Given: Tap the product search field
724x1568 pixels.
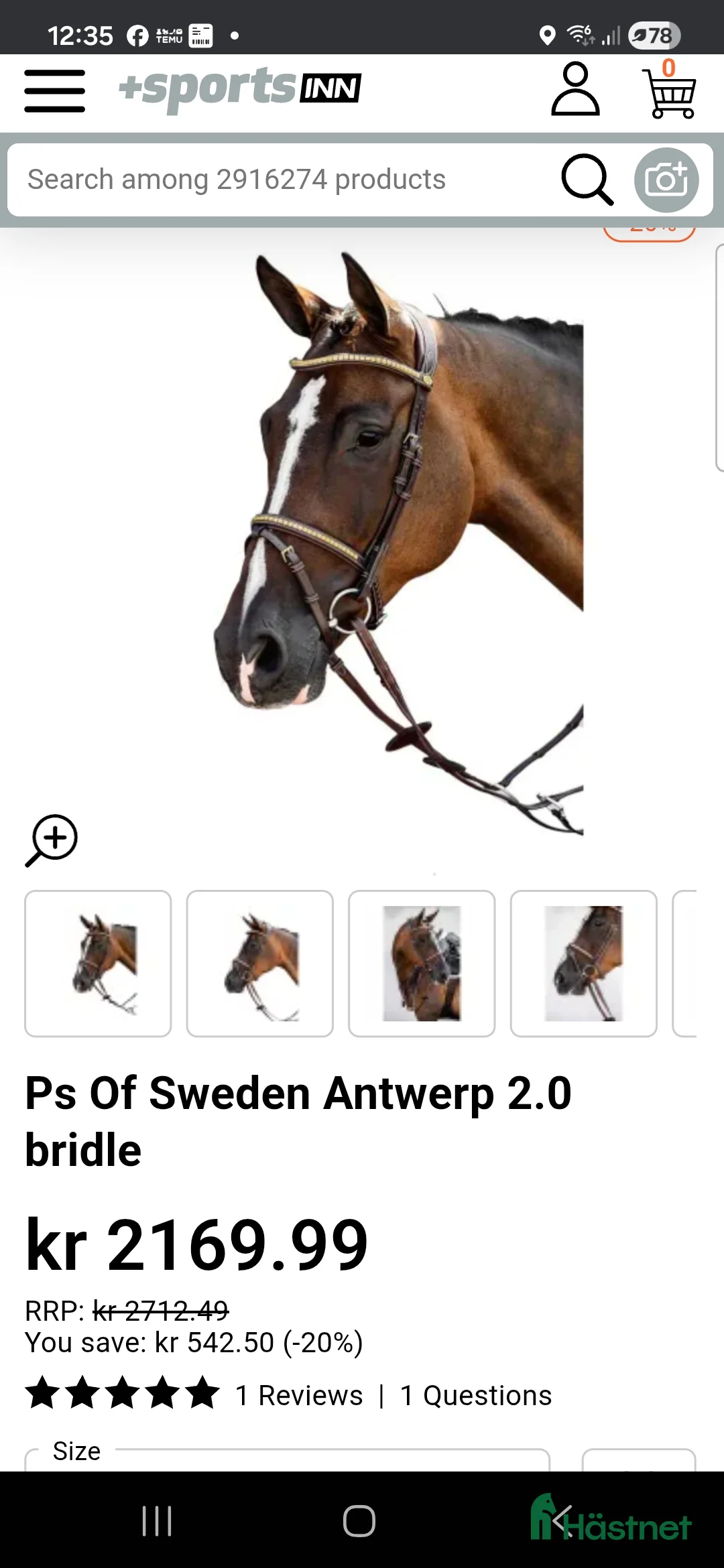Looking at the screenshot, I should [282, 180].
